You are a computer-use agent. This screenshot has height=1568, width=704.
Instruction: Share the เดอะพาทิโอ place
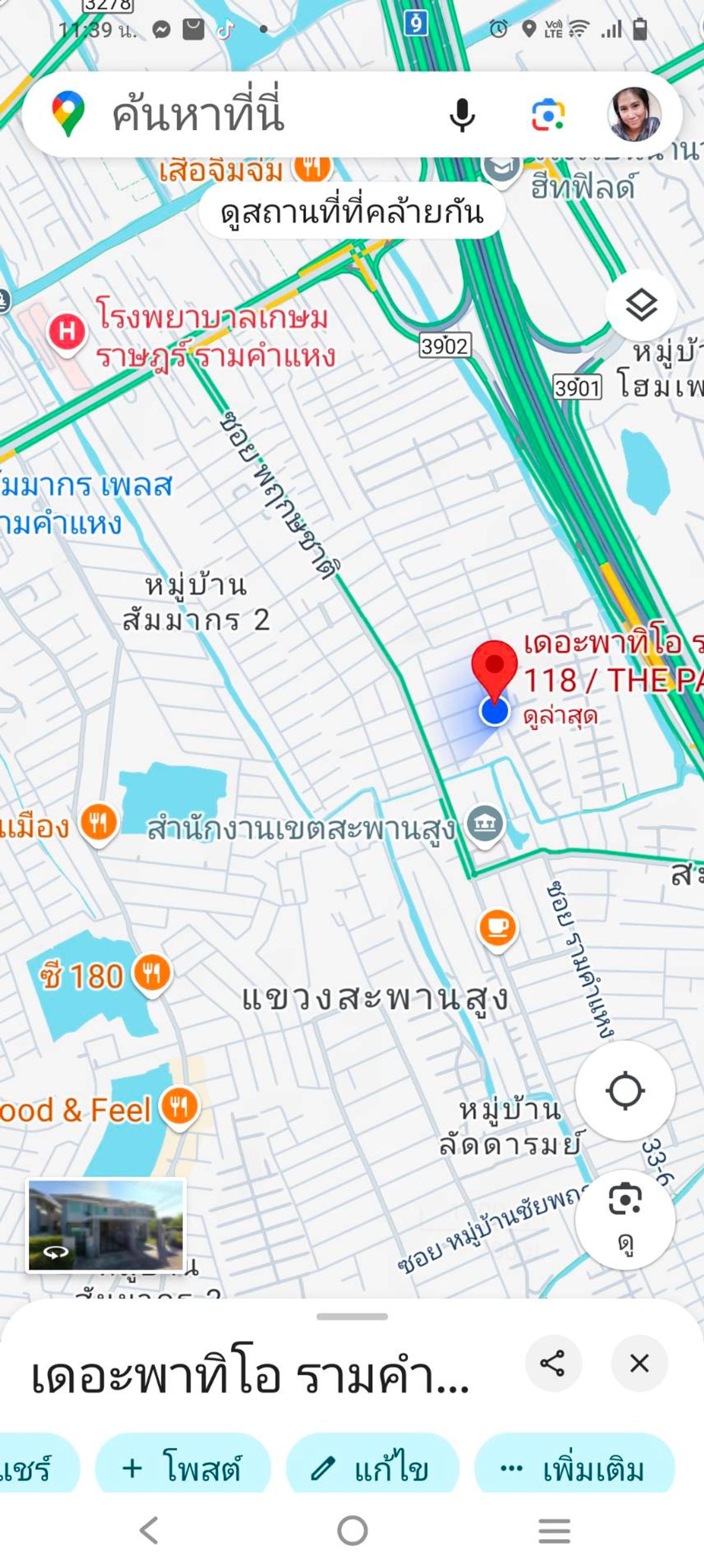(x=553, y=1363)
